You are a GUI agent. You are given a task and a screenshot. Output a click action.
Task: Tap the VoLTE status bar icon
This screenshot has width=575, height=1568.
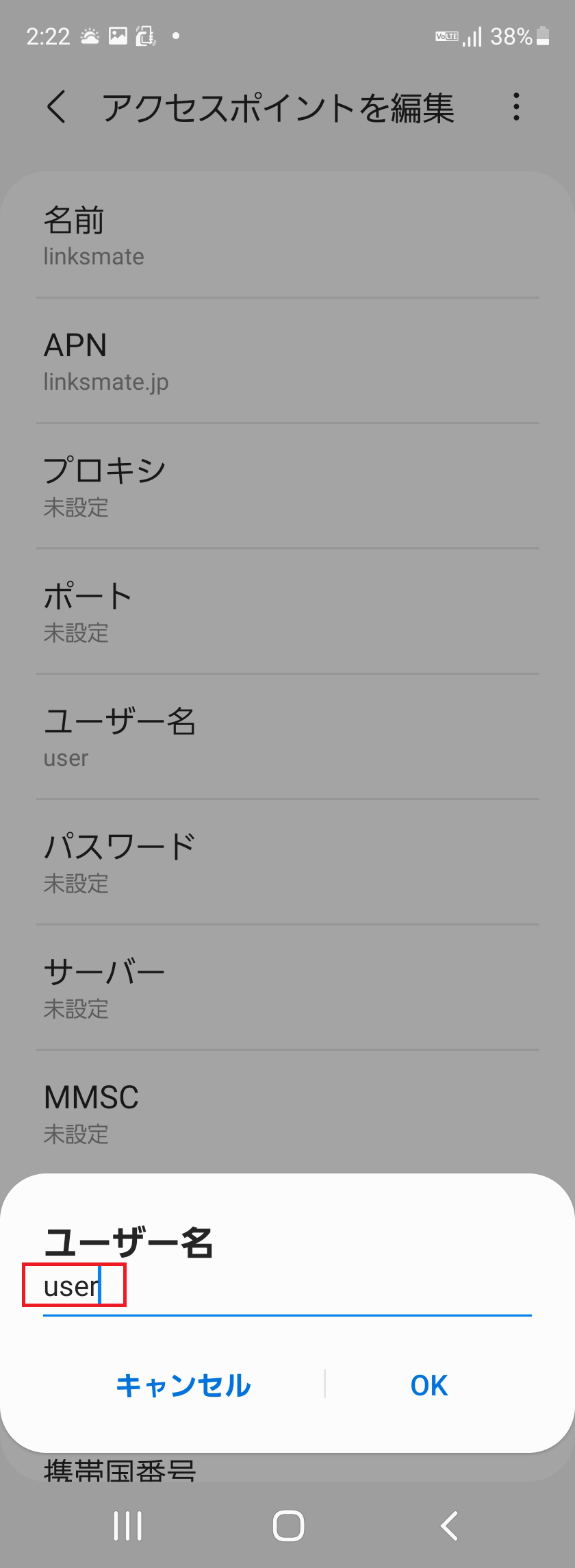click(x=446, y=36)
